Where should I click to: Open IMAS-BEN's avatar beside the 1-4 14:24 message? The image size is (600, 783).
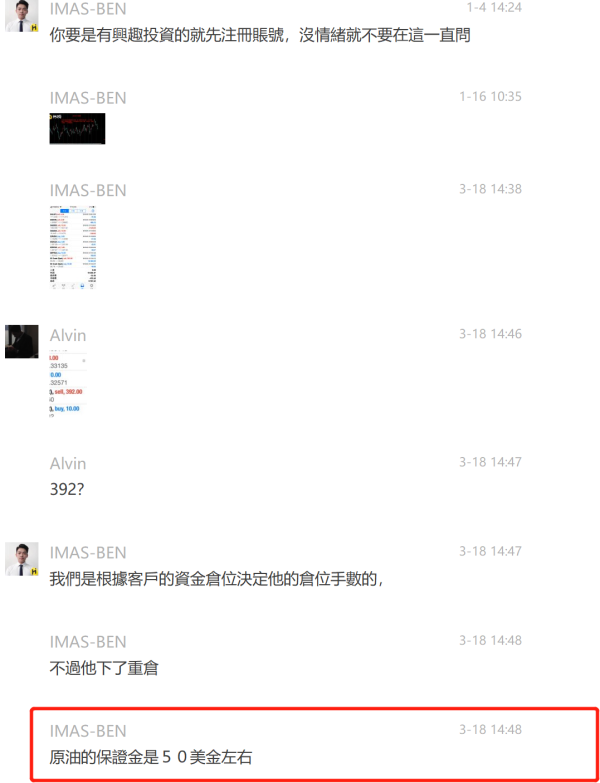(21, 16)
